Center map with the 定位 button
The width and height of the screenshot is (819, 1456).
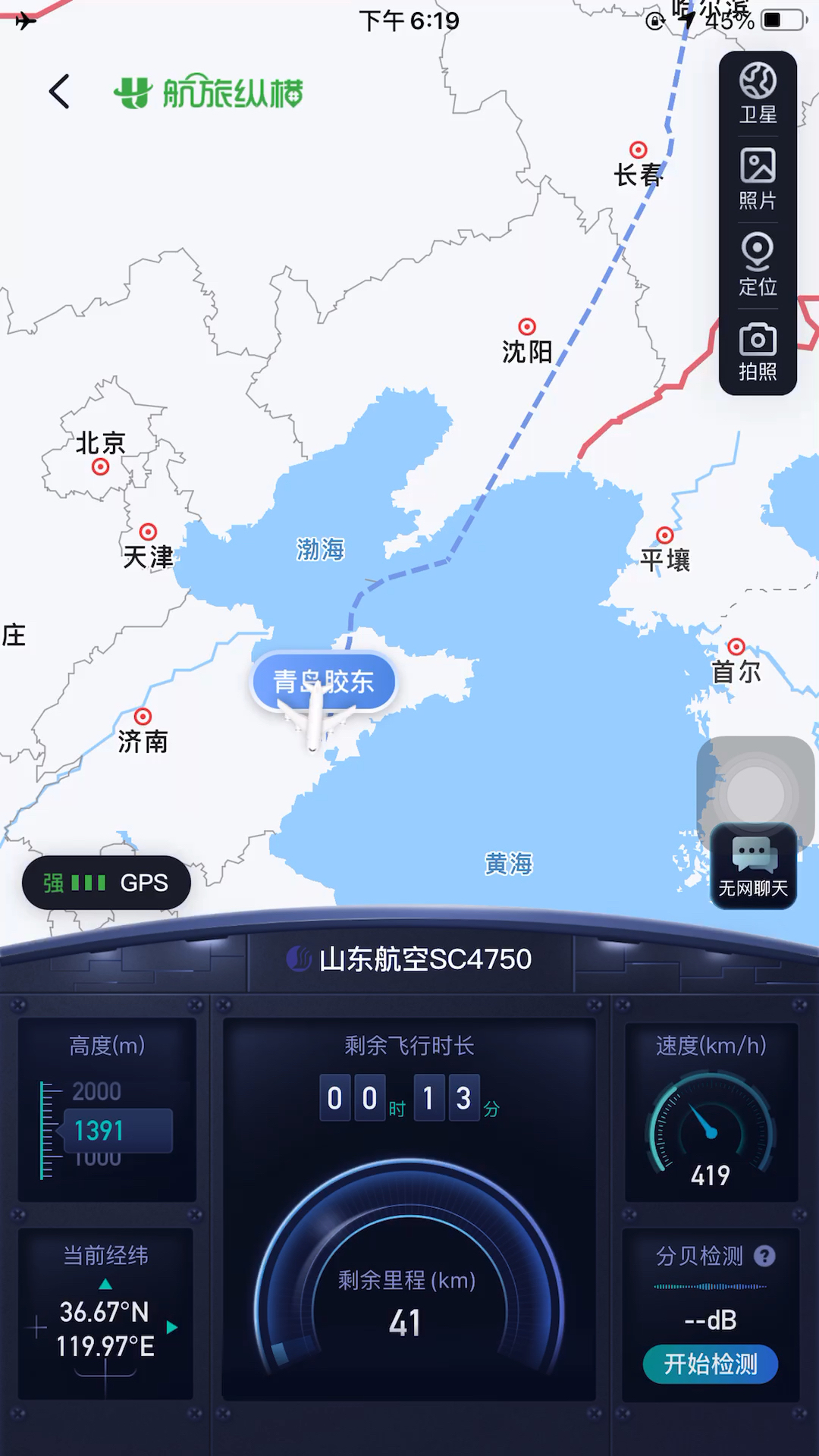click(758, 265)
